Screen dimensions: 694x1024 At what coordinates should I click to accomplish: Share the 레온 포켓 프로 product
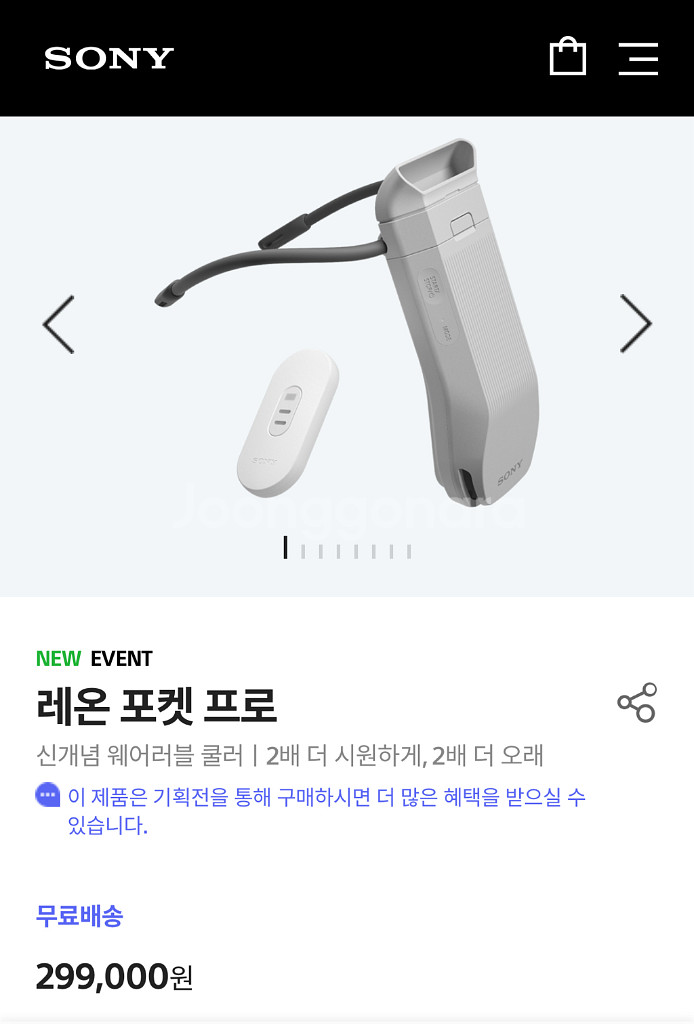click(x=637, y=703)
